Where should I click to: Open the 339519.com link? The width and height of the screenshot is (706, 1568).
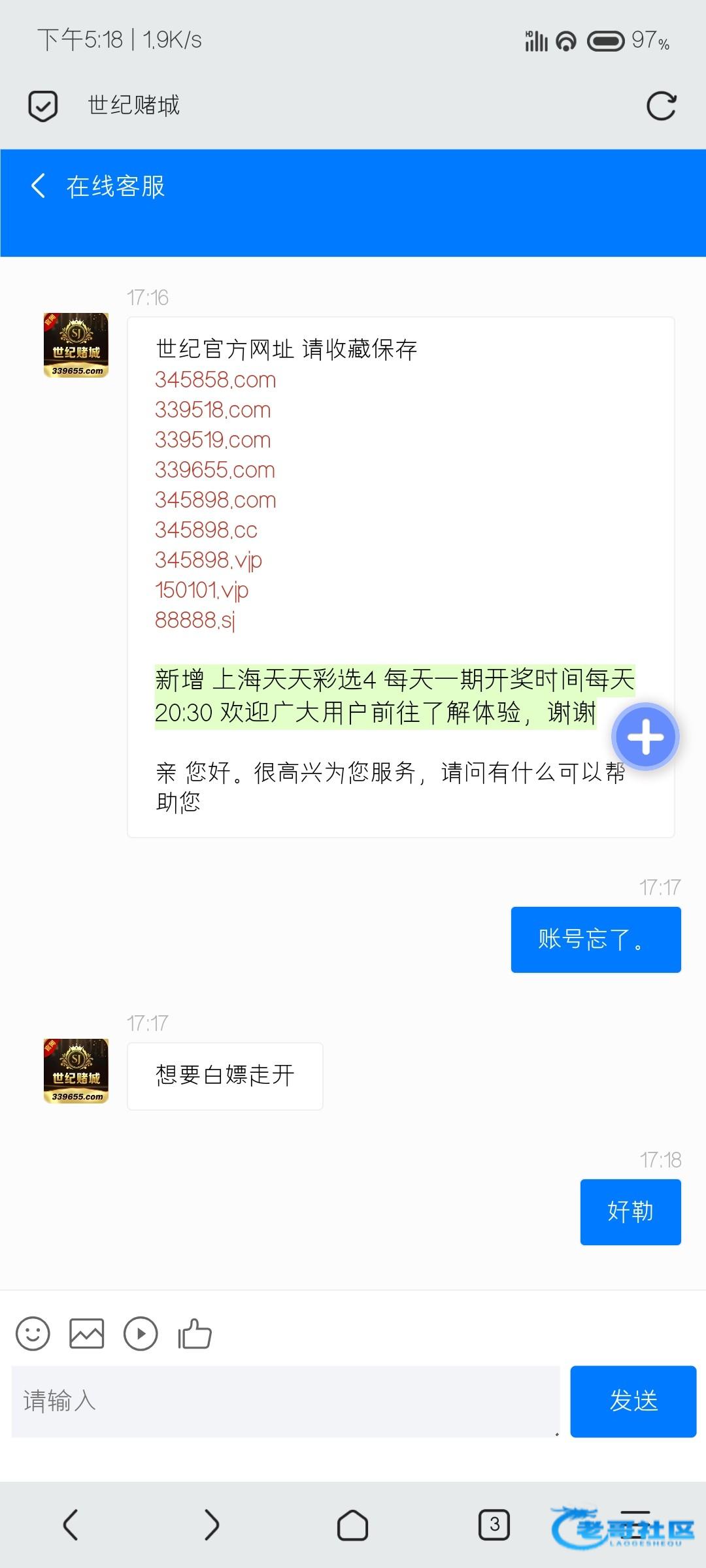click(x=212, y=440)
